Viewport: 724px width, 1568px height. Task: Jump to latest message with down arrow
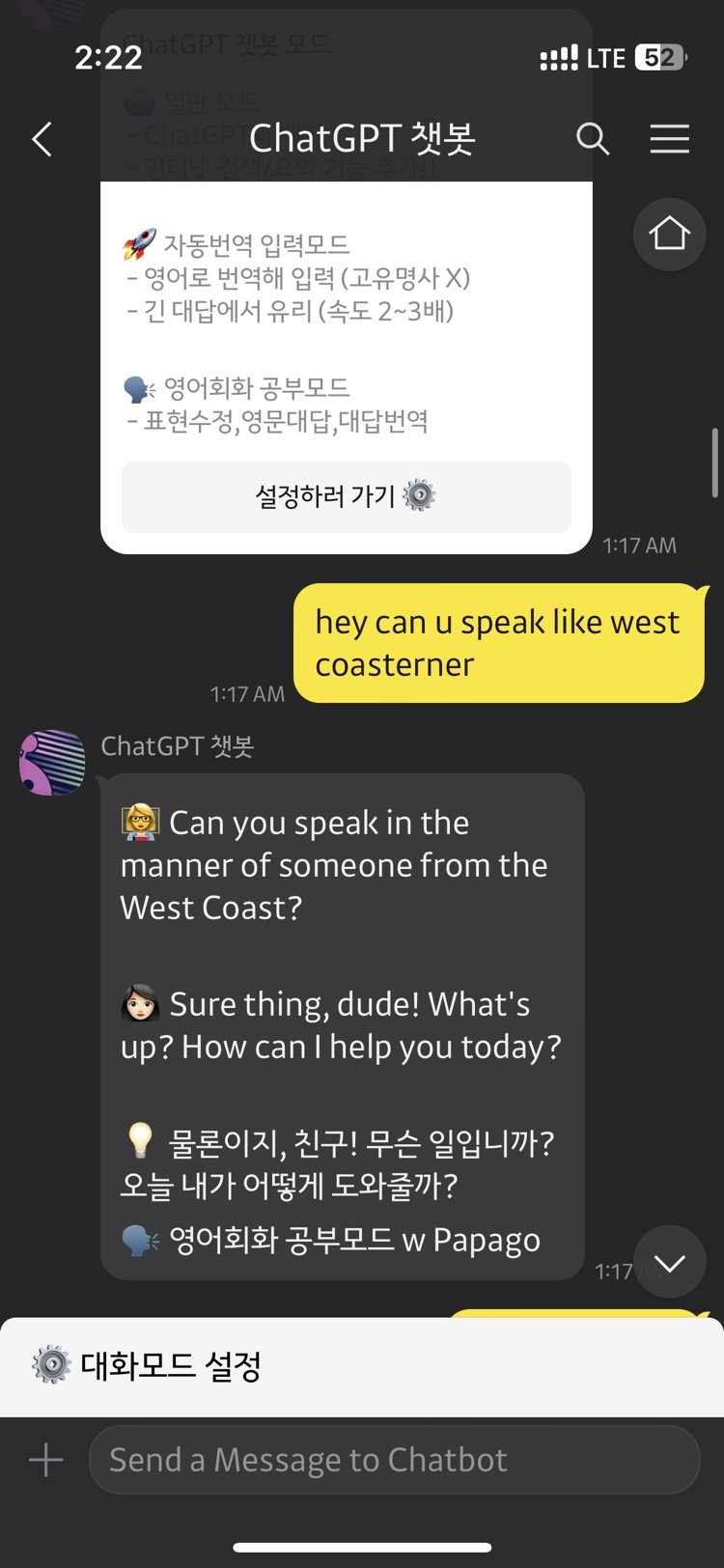(669, 1262)
